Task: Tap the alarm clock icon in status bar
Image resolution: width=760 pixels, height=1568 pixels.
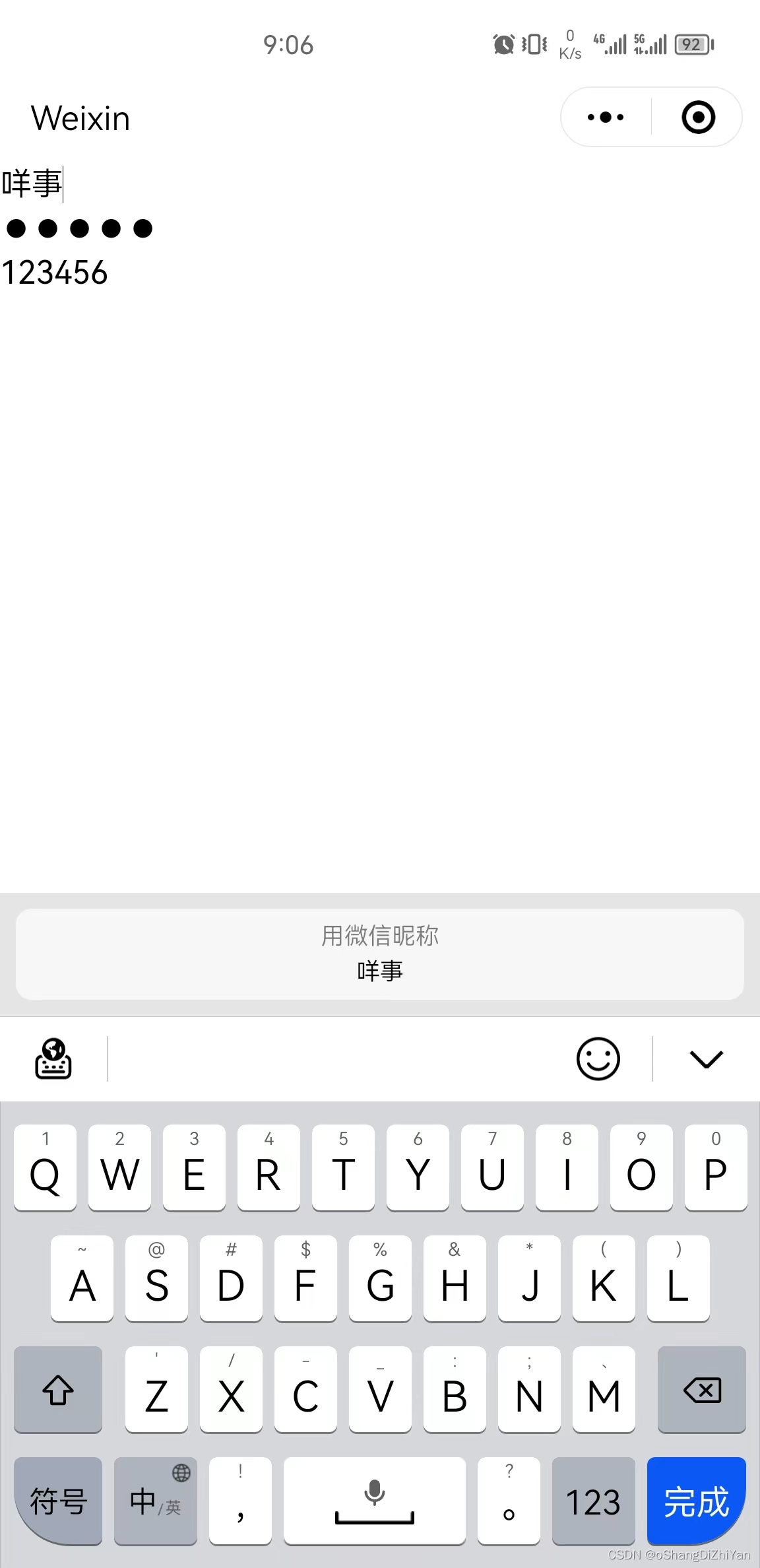Action: coord(503,44)
